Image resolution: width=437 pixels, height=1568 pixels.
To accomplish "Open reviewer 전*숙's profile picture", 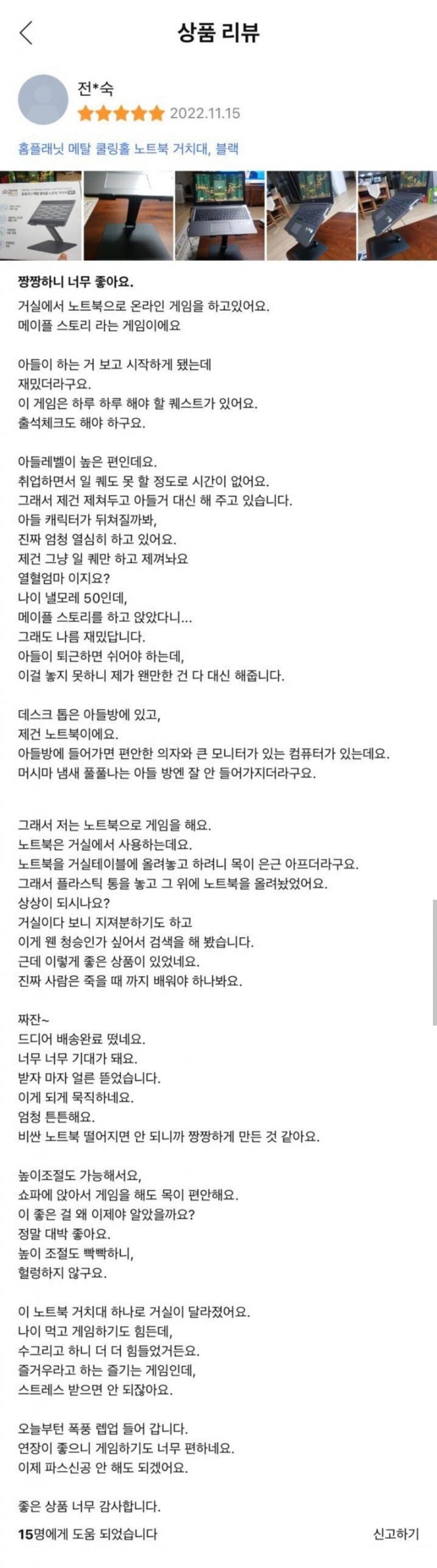I will tap(43, 100).
